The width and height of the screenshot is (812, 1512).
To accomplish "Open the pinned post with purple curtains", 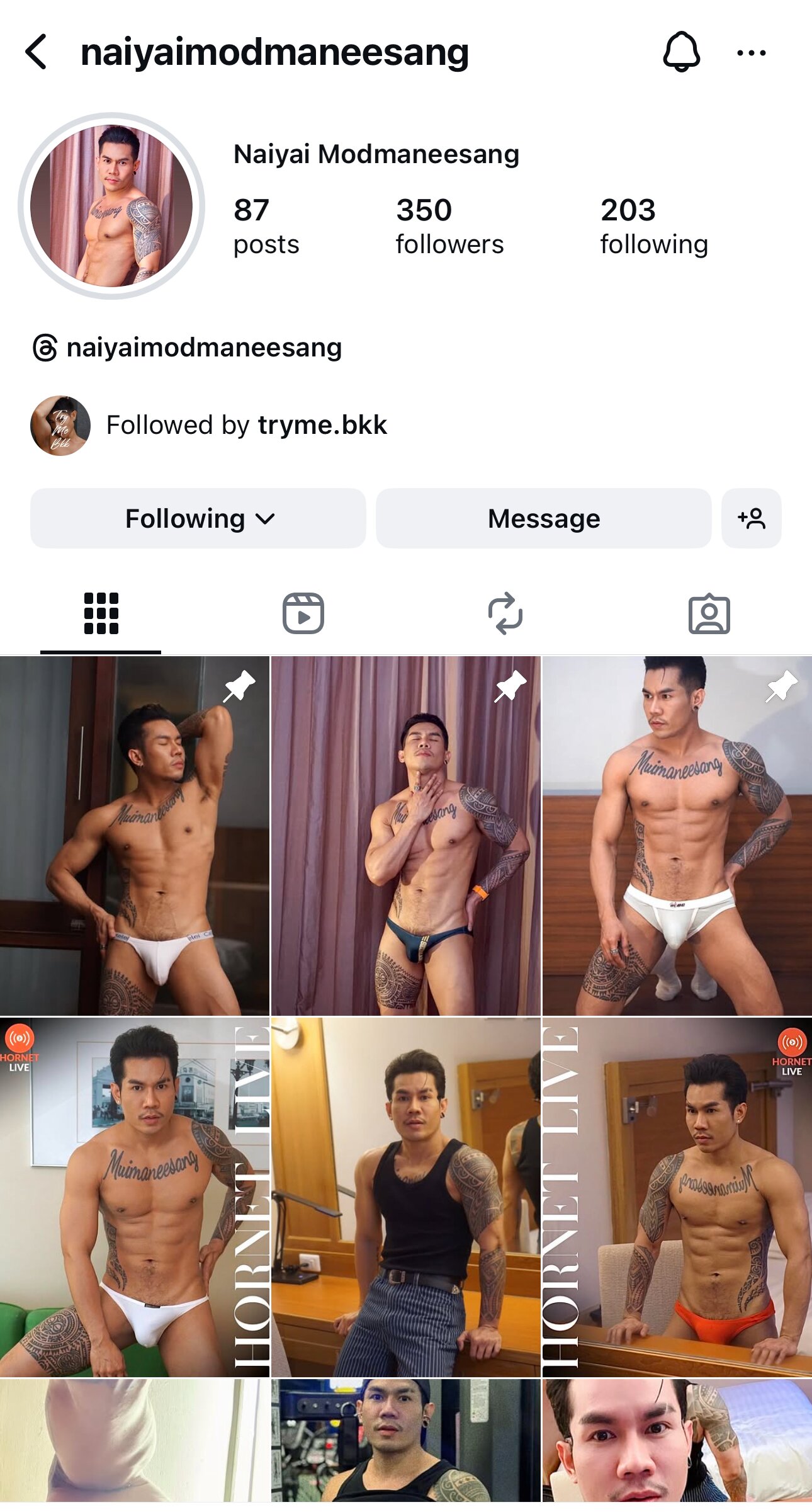I will coord(405,836).
